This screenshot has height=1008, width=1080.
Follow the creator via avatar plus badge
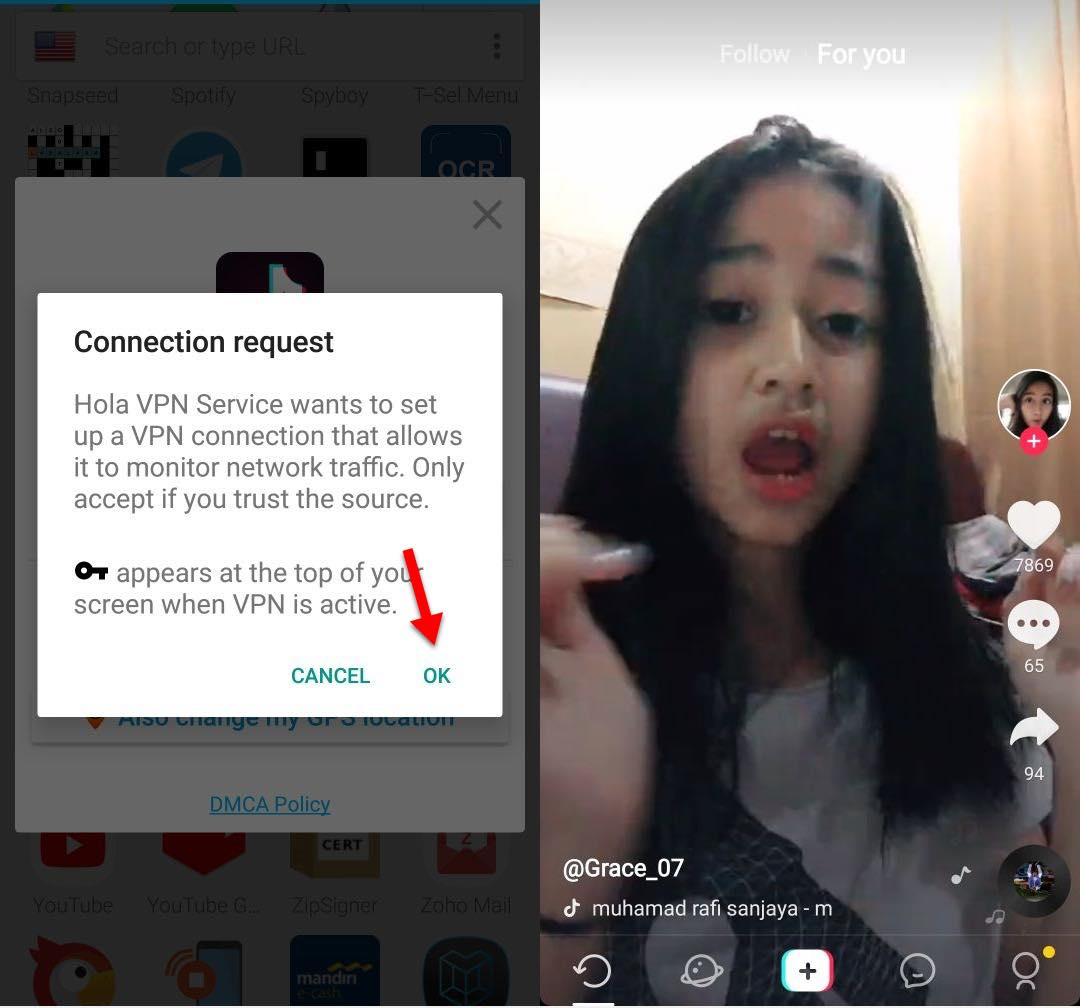tap(1034, 441)
